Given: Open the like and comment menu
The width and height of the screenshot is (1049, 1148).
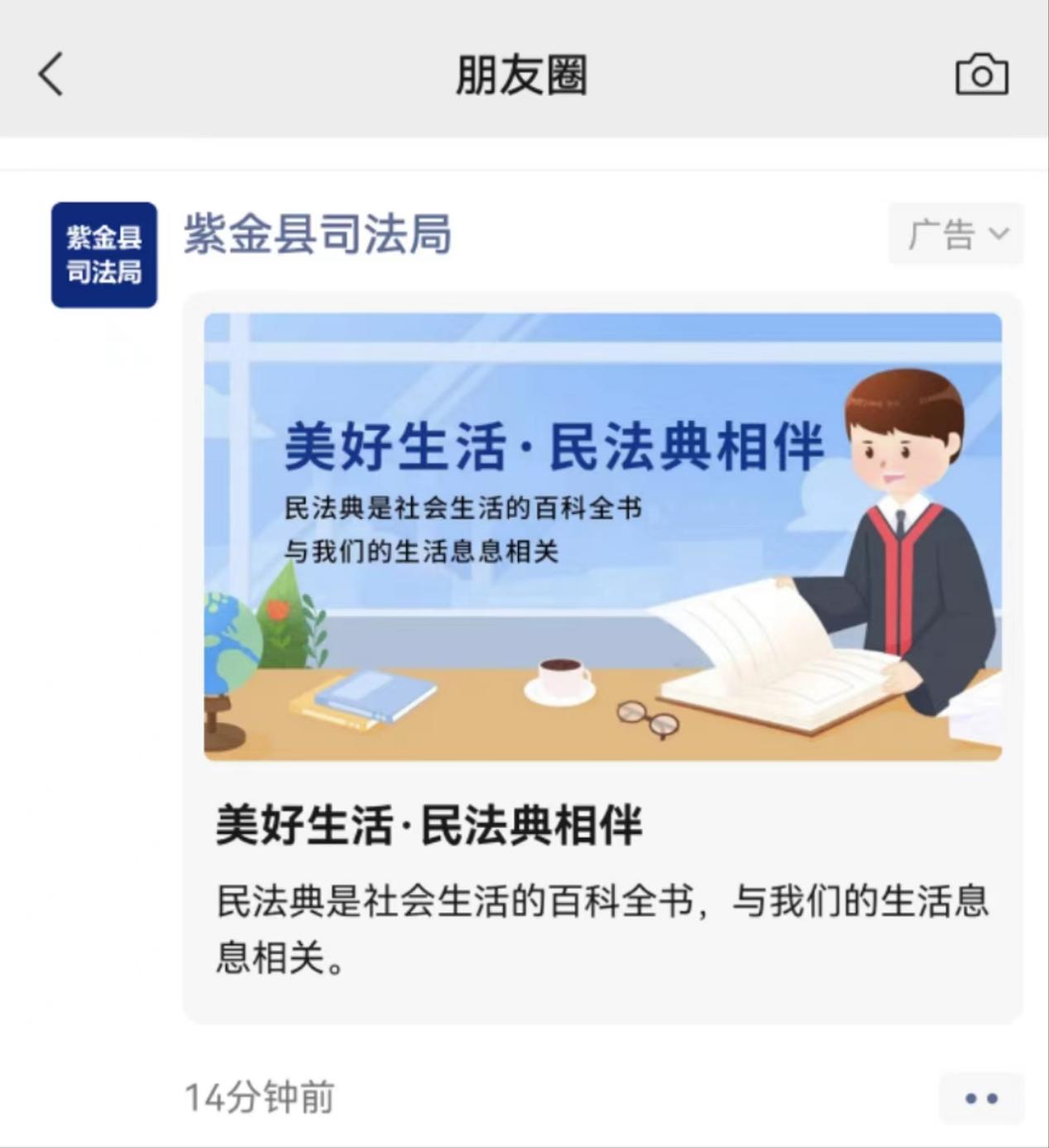Looking at the screenshot, I should 981,1098.
